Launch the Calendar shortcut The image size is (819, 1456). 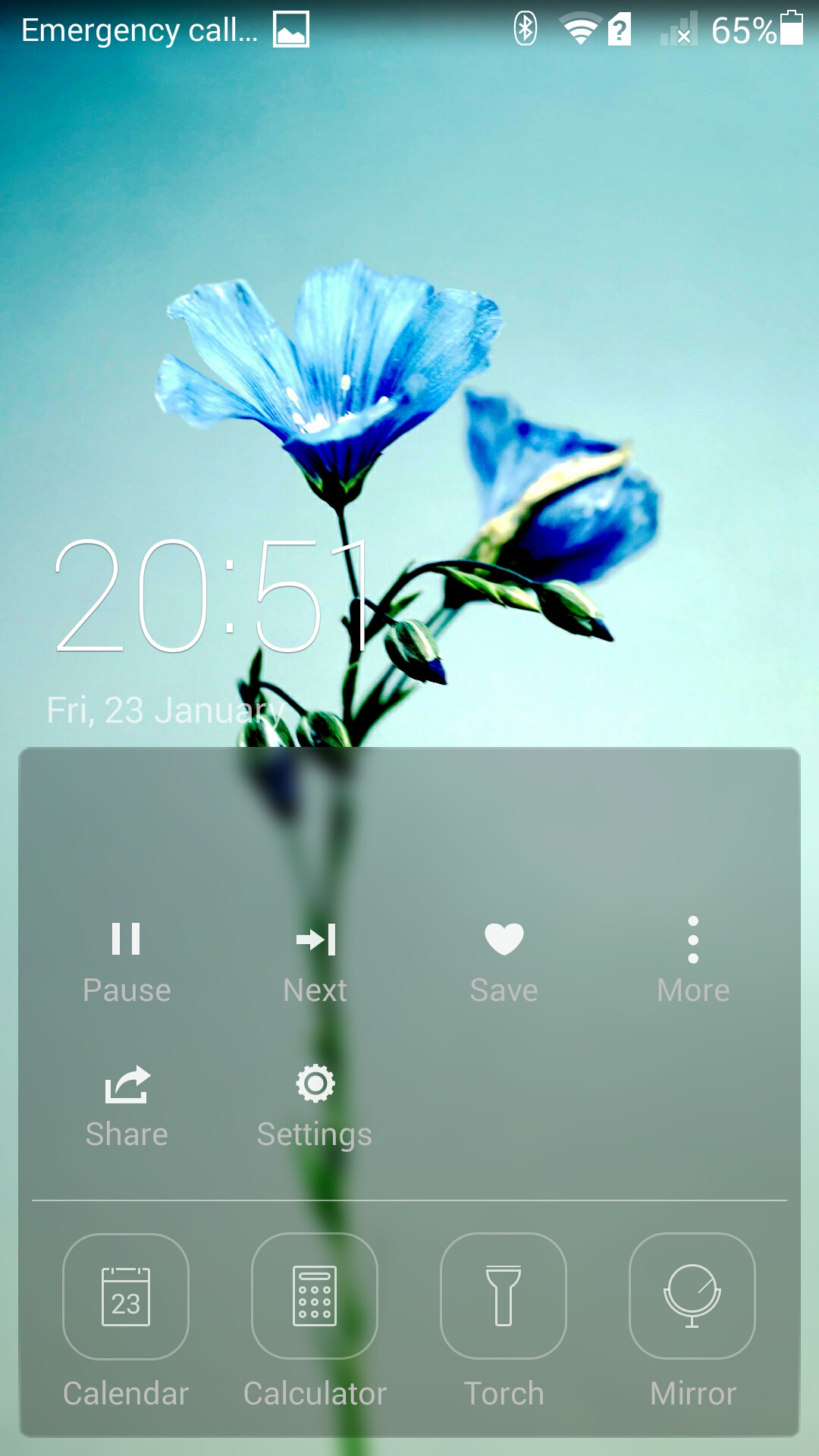pyautogui.click(x=126, y=1296)
